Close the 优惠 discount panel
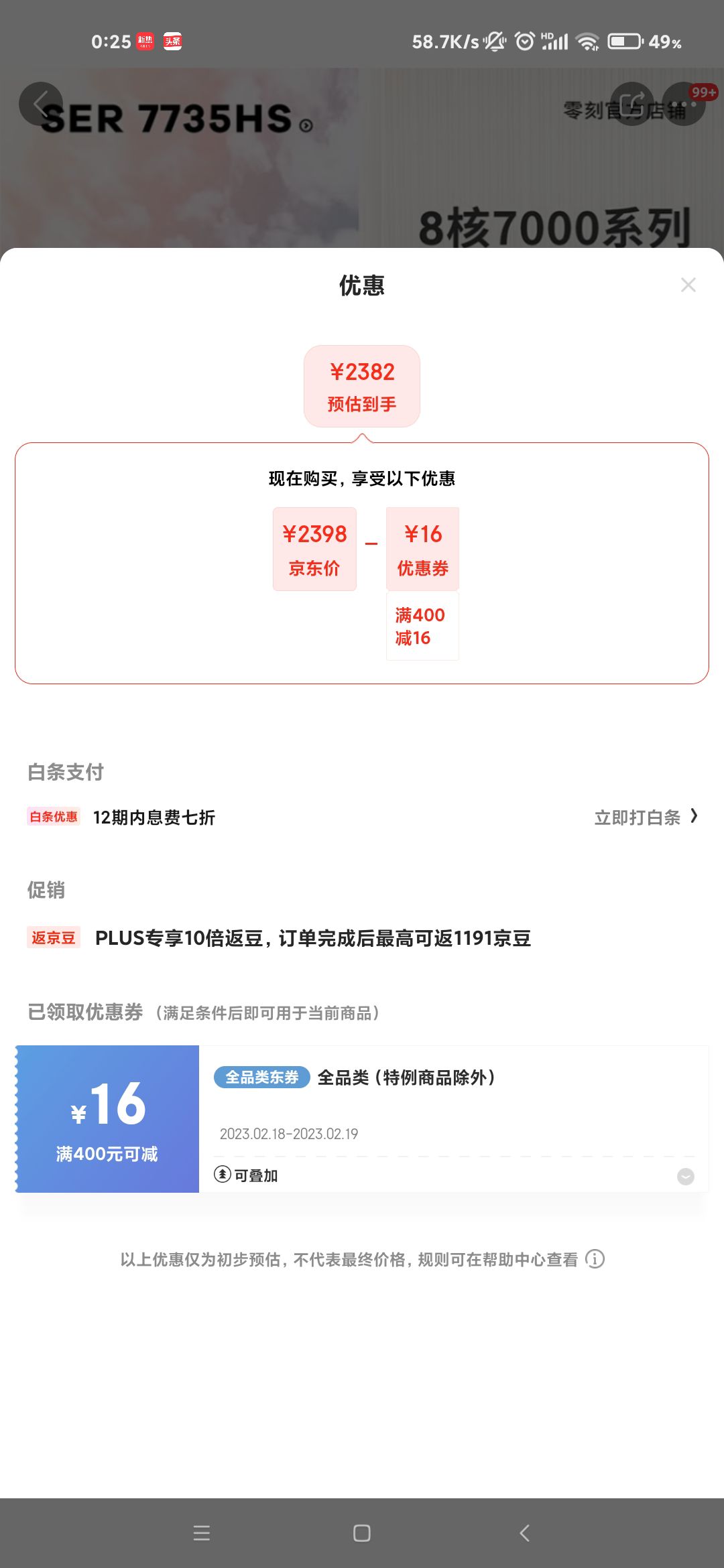This screenshot has height=1568, width=724. pyautogui.click(x=688, y=285)
